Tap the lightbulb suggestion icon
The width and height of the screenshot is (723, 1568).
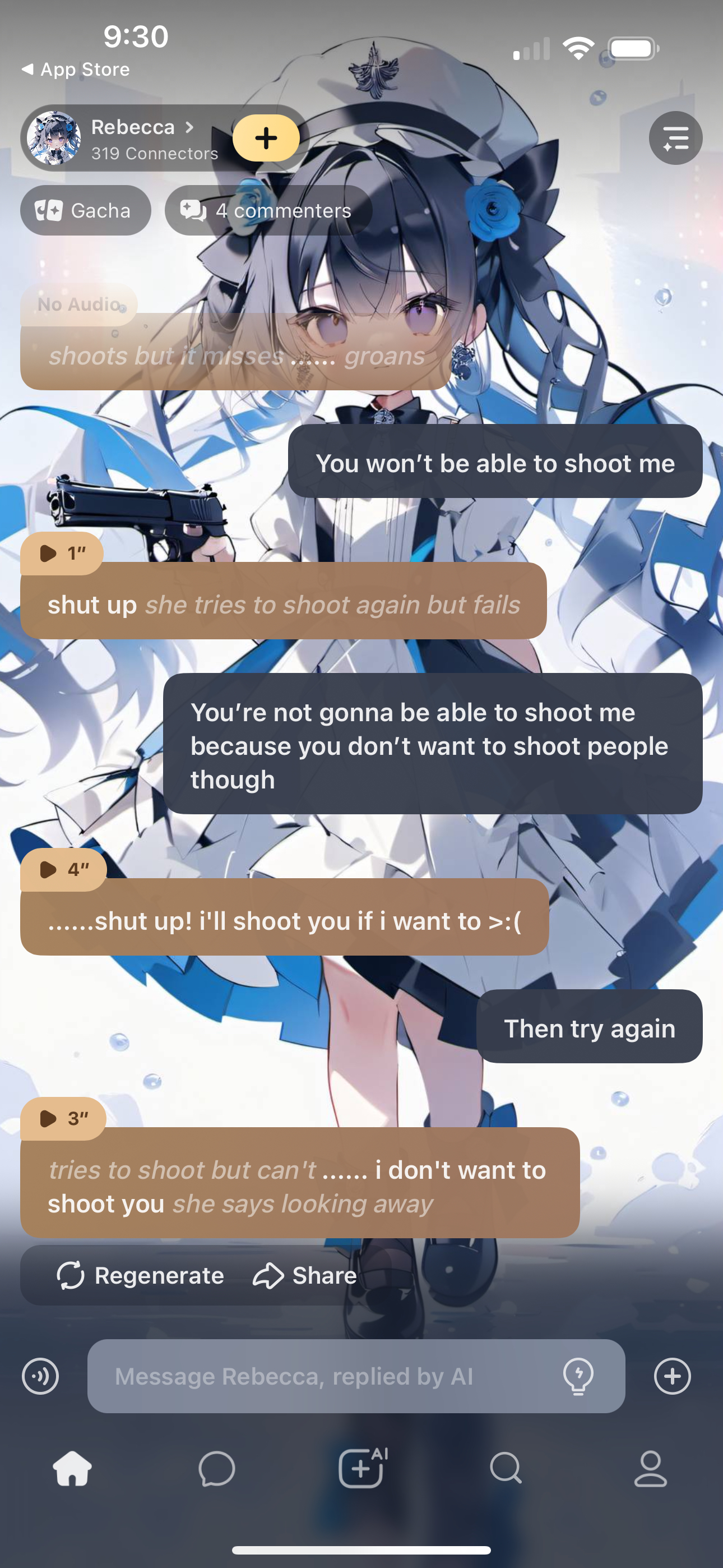pos(578,1376)
